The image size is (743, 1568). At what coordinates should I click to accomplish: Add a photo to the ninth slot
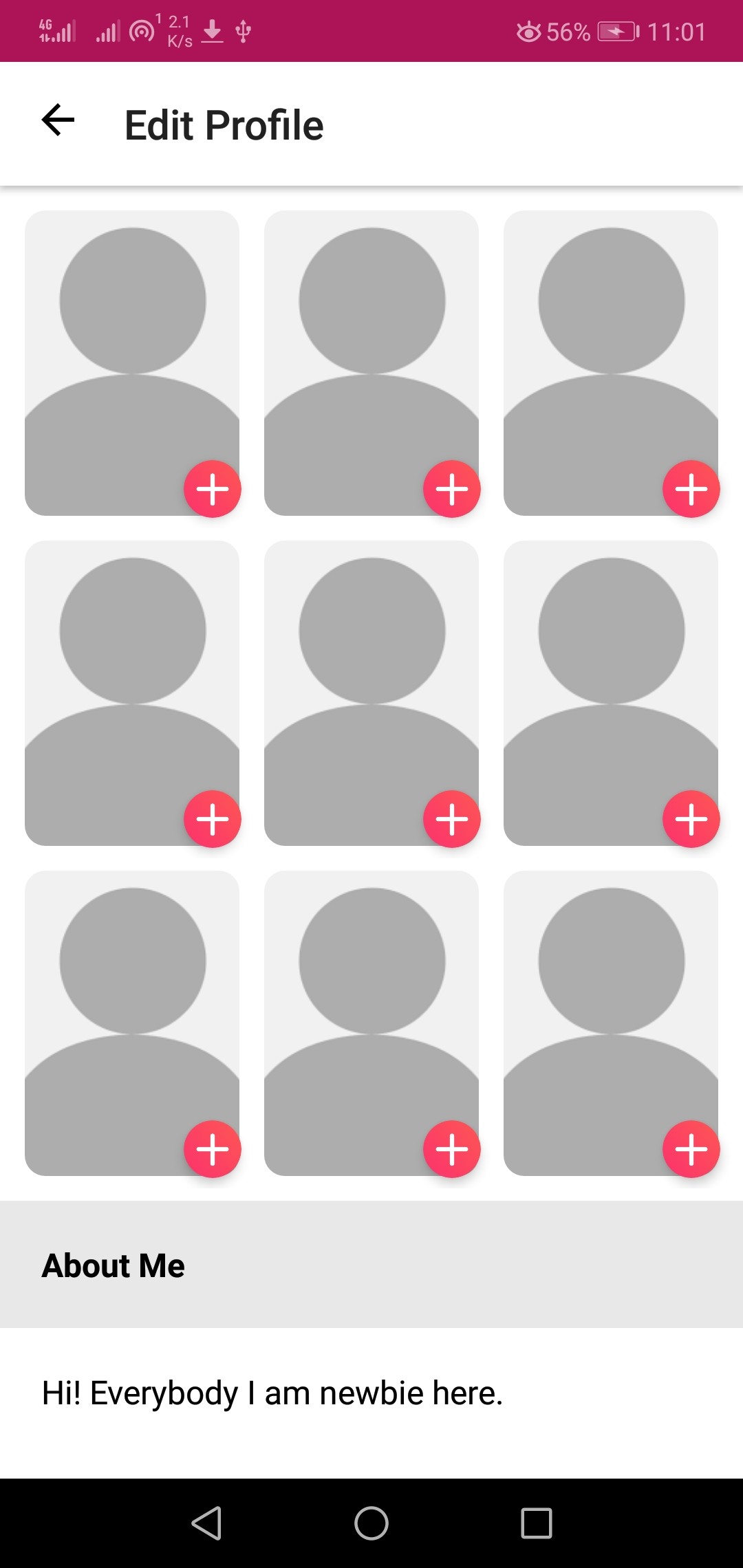tap(691, 1149)
